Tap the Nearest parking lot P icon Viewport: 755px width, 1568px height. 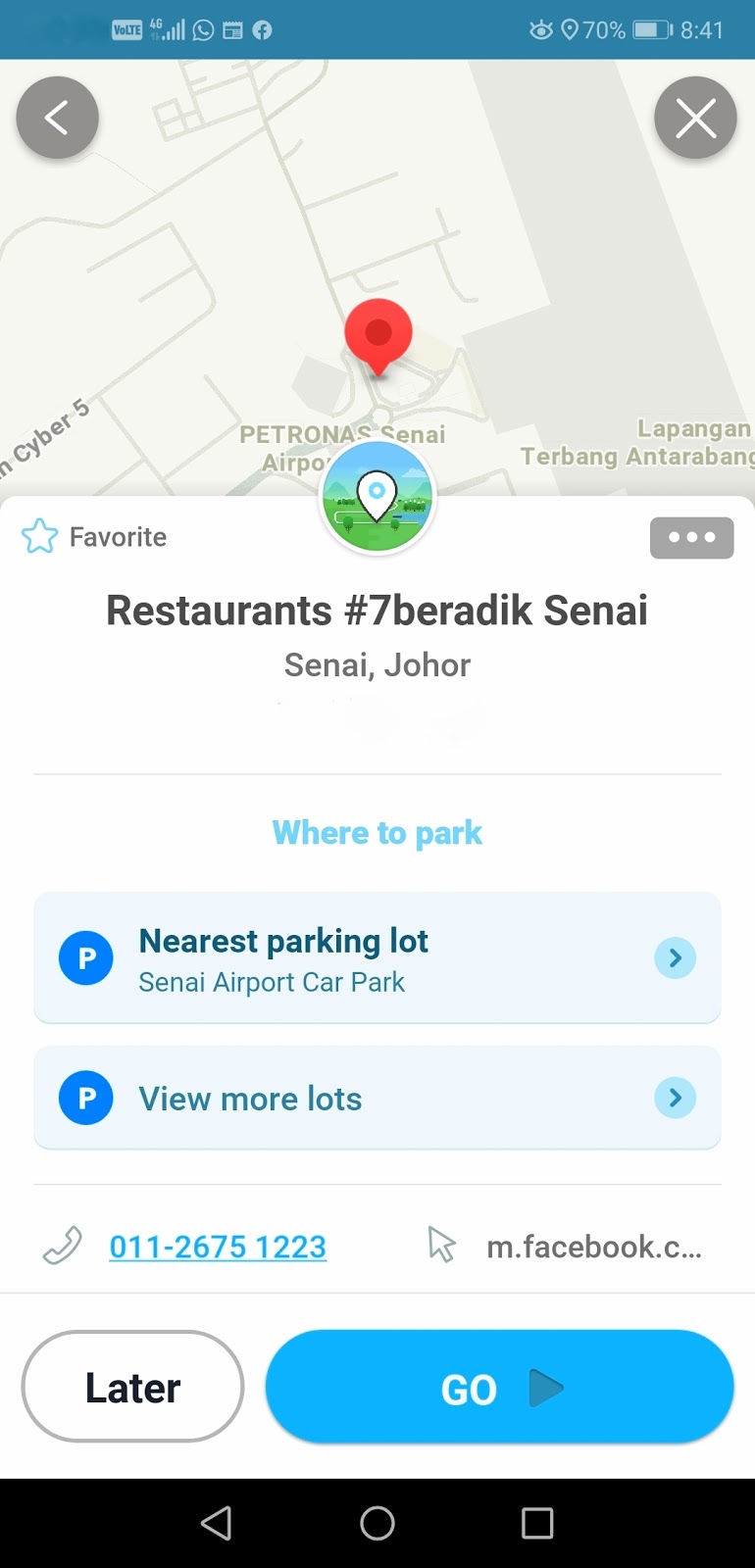tap(86, 957)
